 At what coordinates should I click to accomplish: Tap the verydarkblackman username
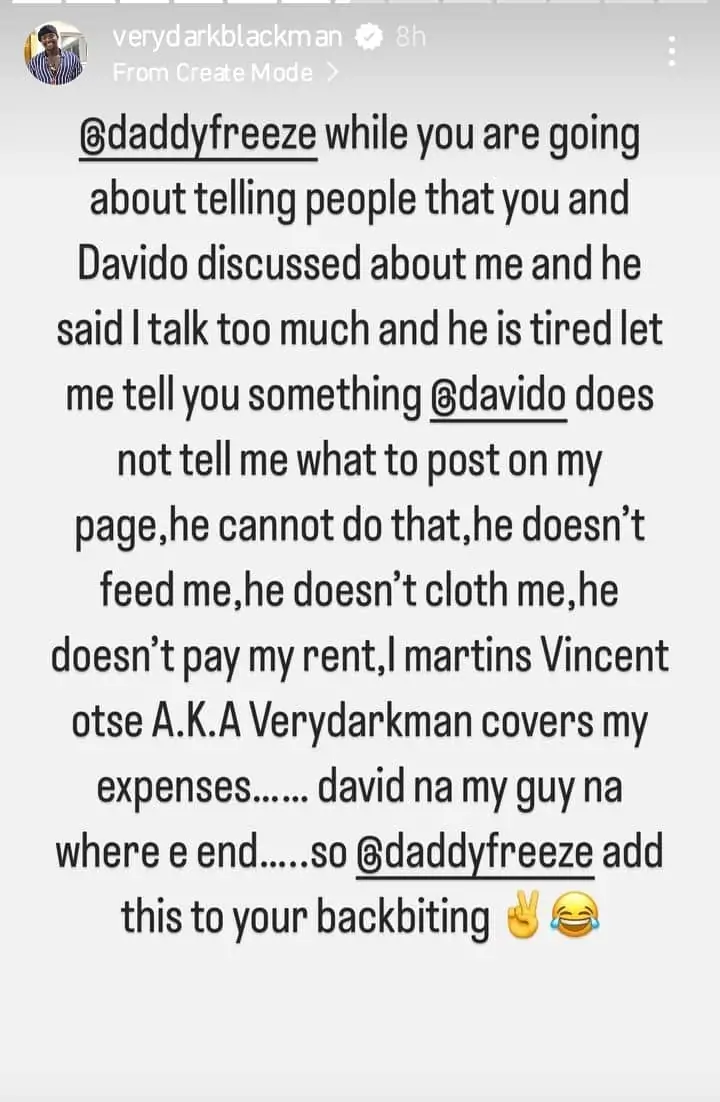[227, 37]
